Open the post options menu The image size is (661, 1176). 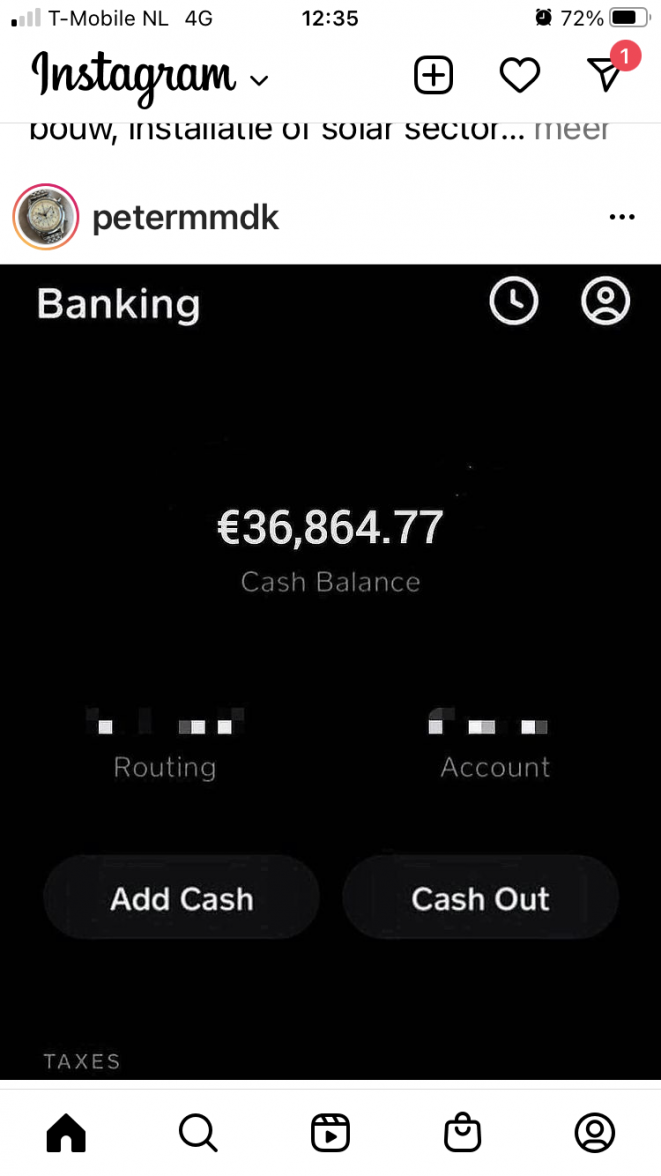click(621, 217)
